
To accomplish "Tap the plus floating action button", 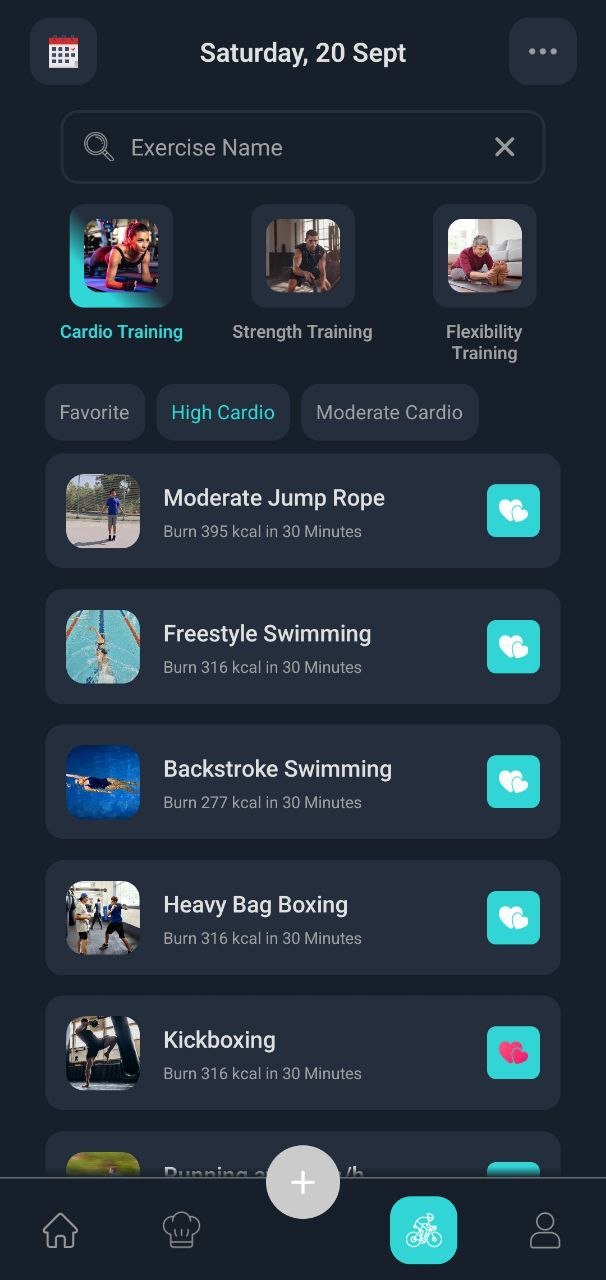I will click(x=303, y=1182).
